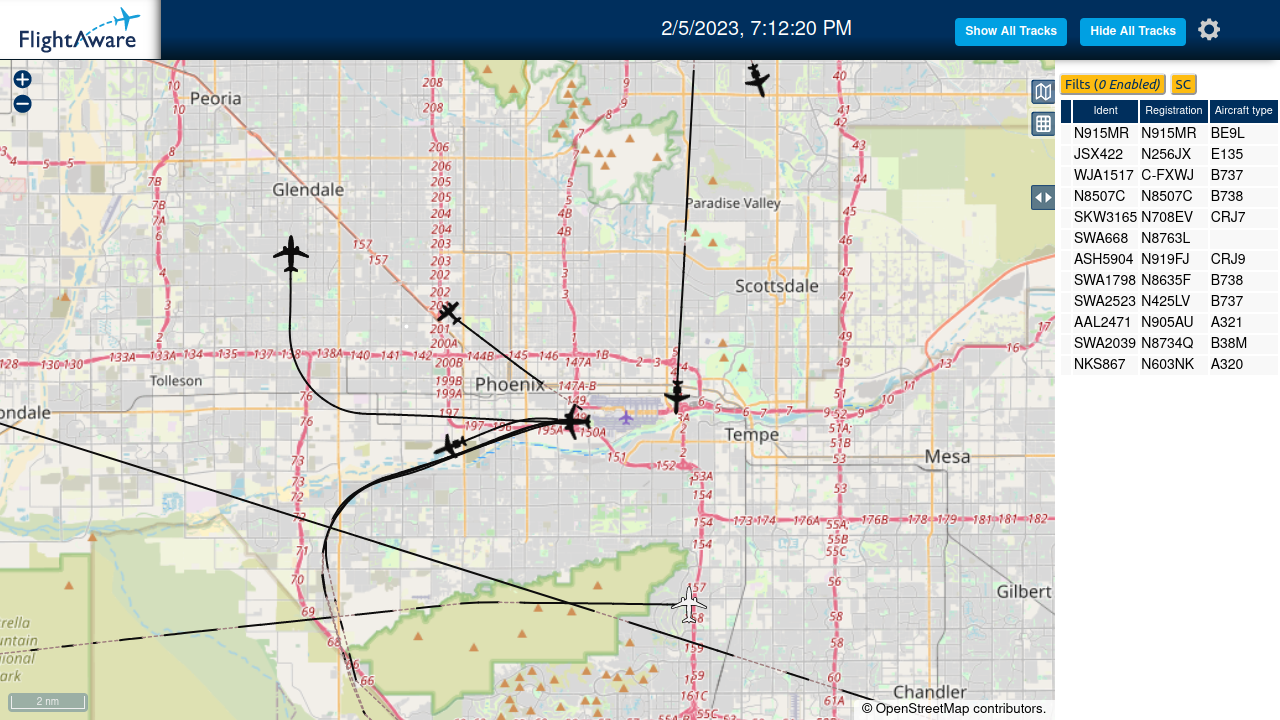The width and height of the screenshot is (1280, 720).
Task: Collapse the flight list panel arrows
Action: pyautogui.click(x=1043, y=197)
